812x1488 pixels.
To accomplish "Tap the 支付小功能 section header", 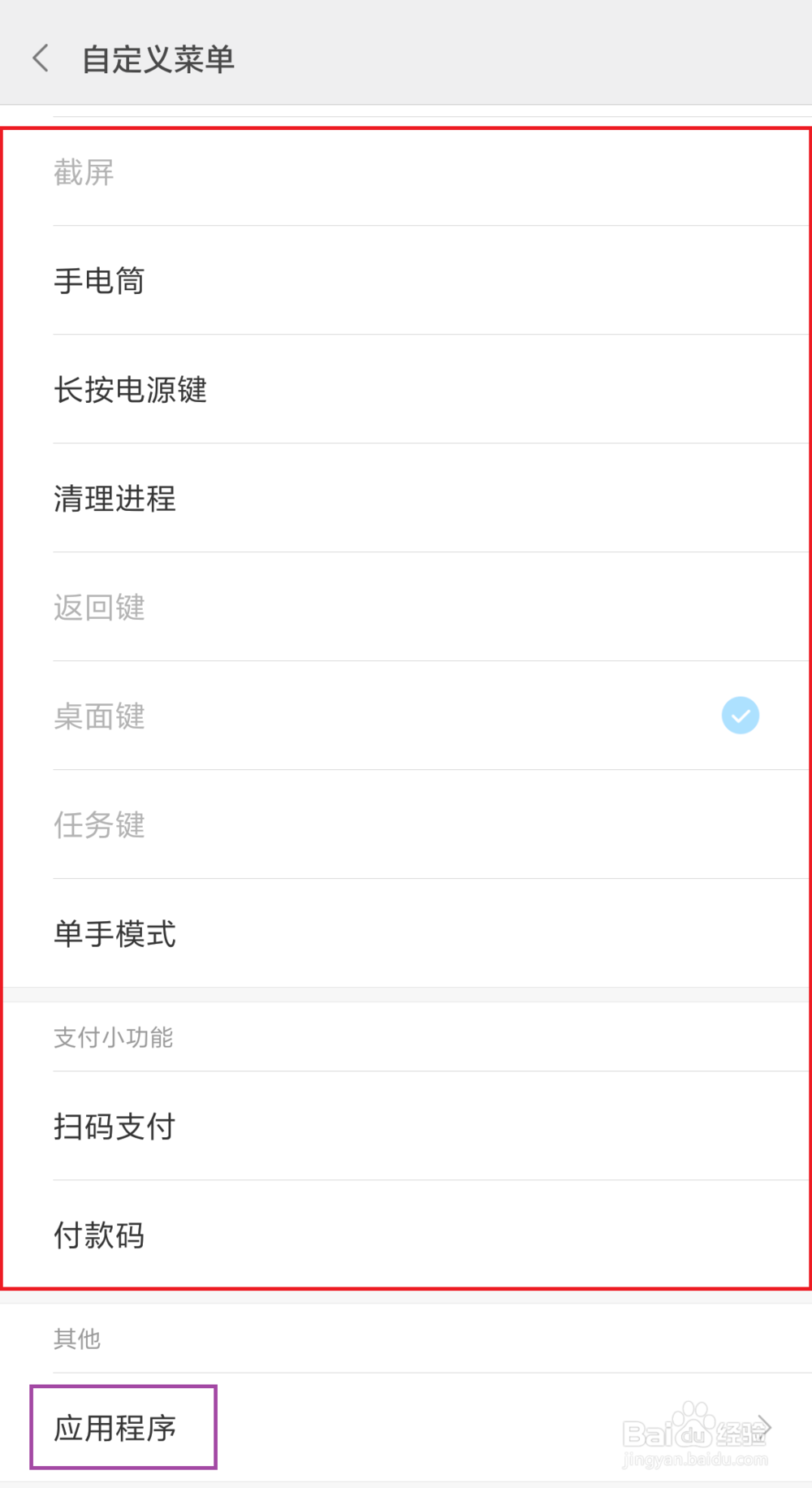I will (113, 1038).
